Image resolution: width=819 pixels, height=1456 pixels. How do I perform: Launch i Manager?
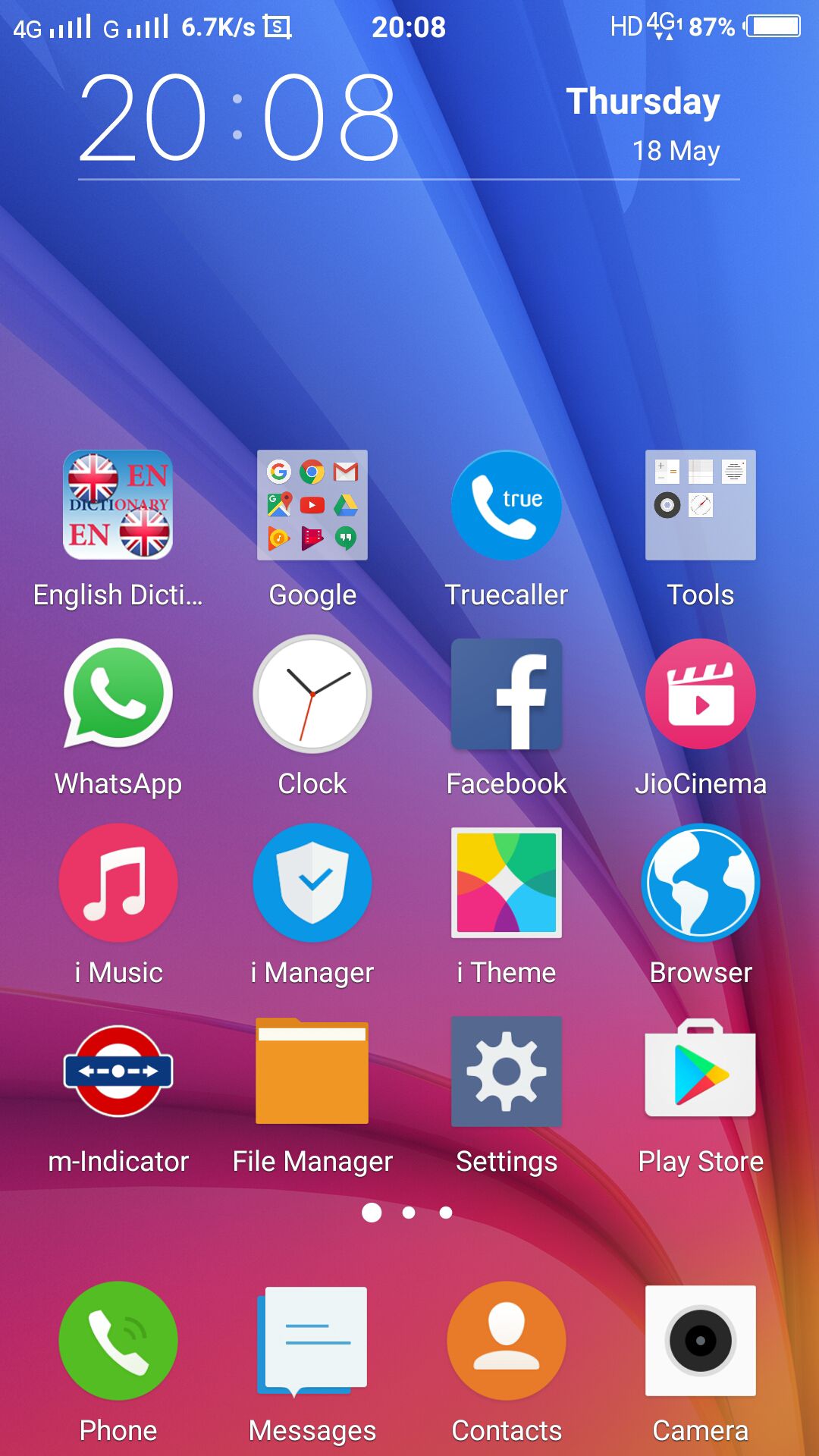click(312, 883)
